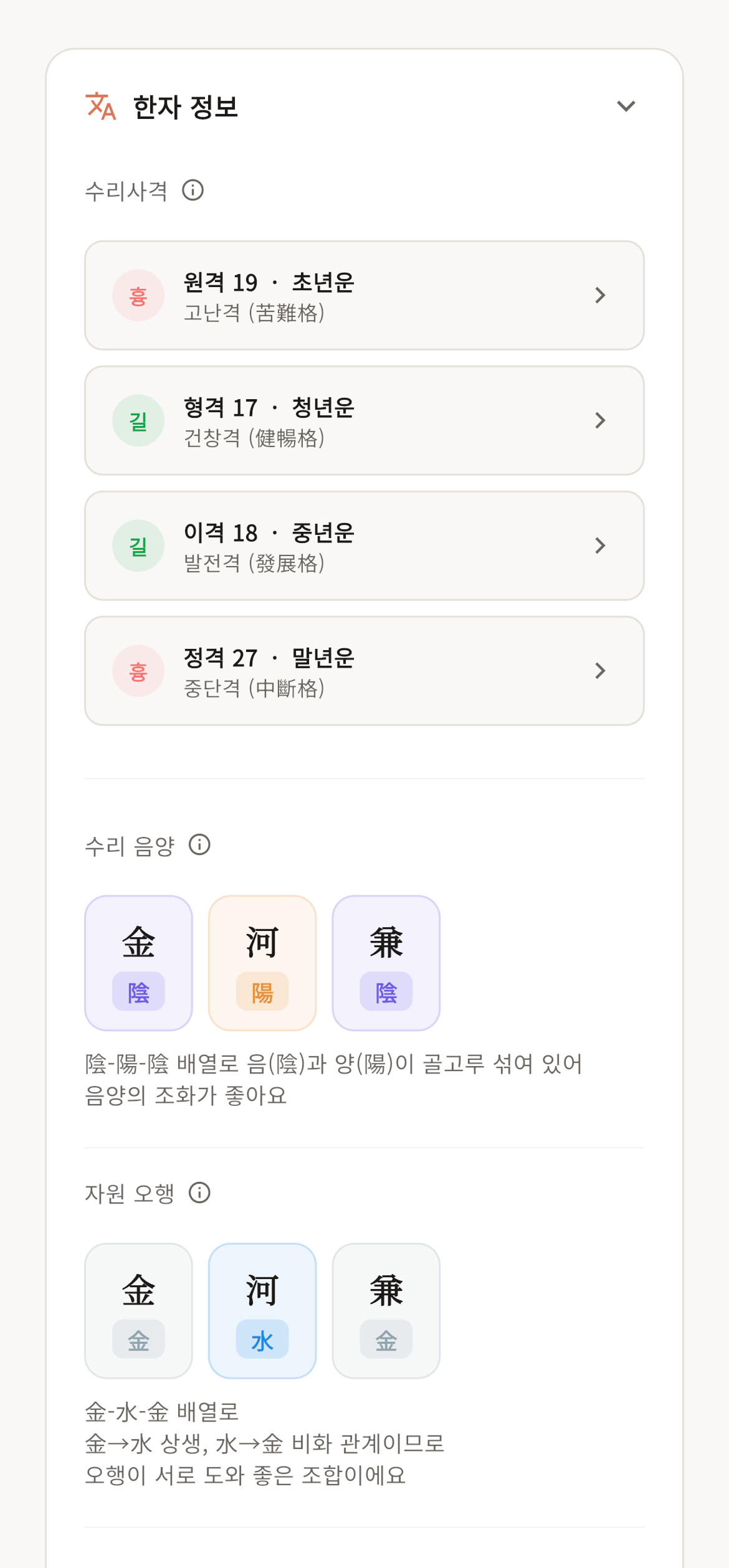Select the 陰 tag under 金

click(138, 992)
